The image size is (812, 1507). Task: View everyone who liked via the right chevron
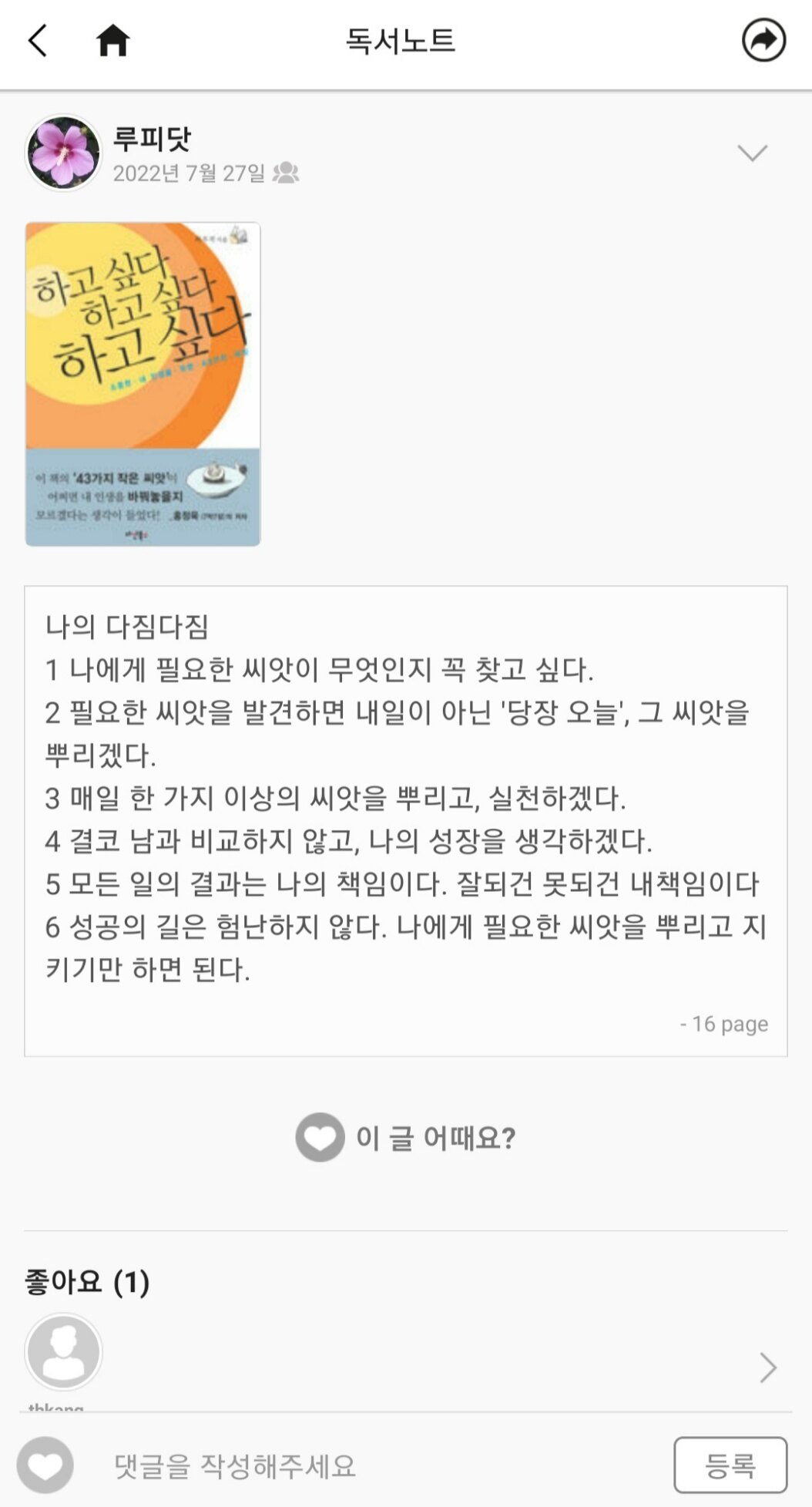(767, 1367)
